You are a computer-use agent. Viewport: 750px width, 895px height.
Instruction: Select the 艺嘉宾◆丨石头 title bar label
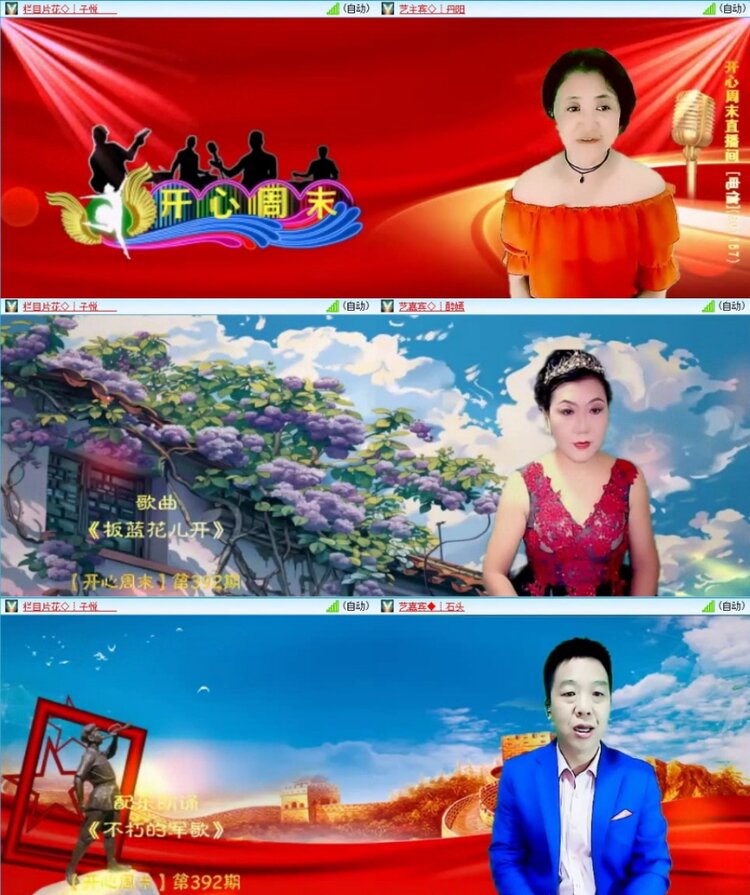(430, 608)
